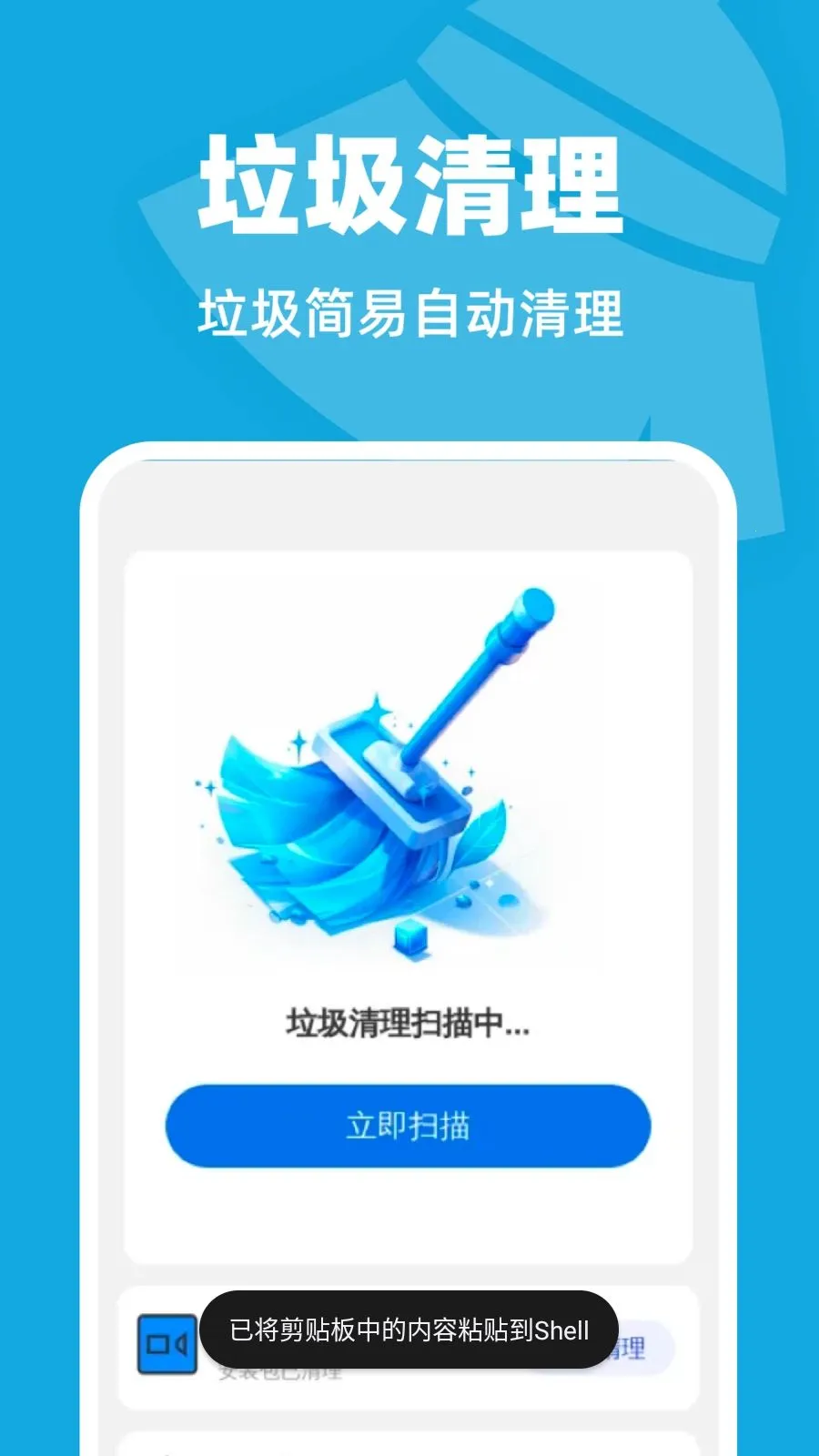
Task: Dismiss the clipboard paste toast message
Action: pyautogui.click(x=408, y=1329)
